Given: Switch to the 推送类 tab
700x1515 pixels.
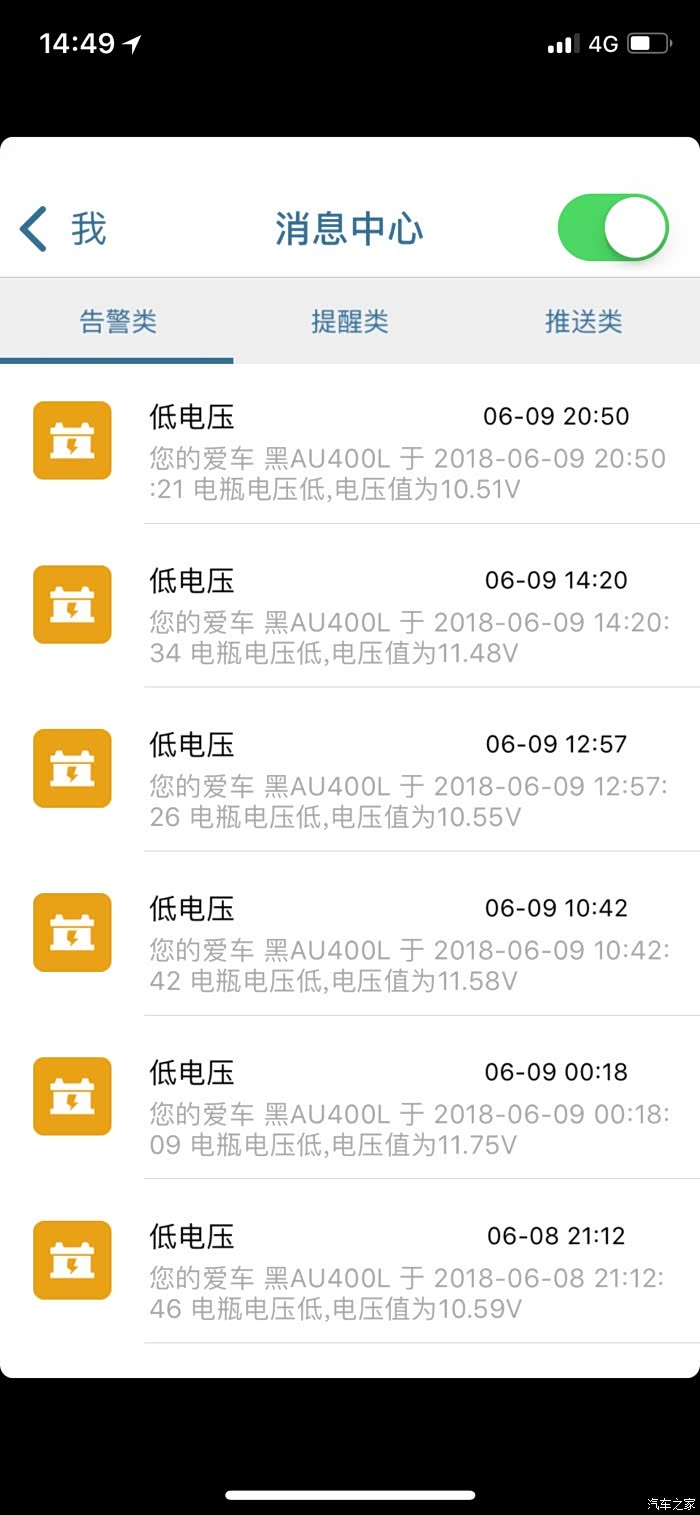Looking at the screenshot, I should click(x=583, y=321).
